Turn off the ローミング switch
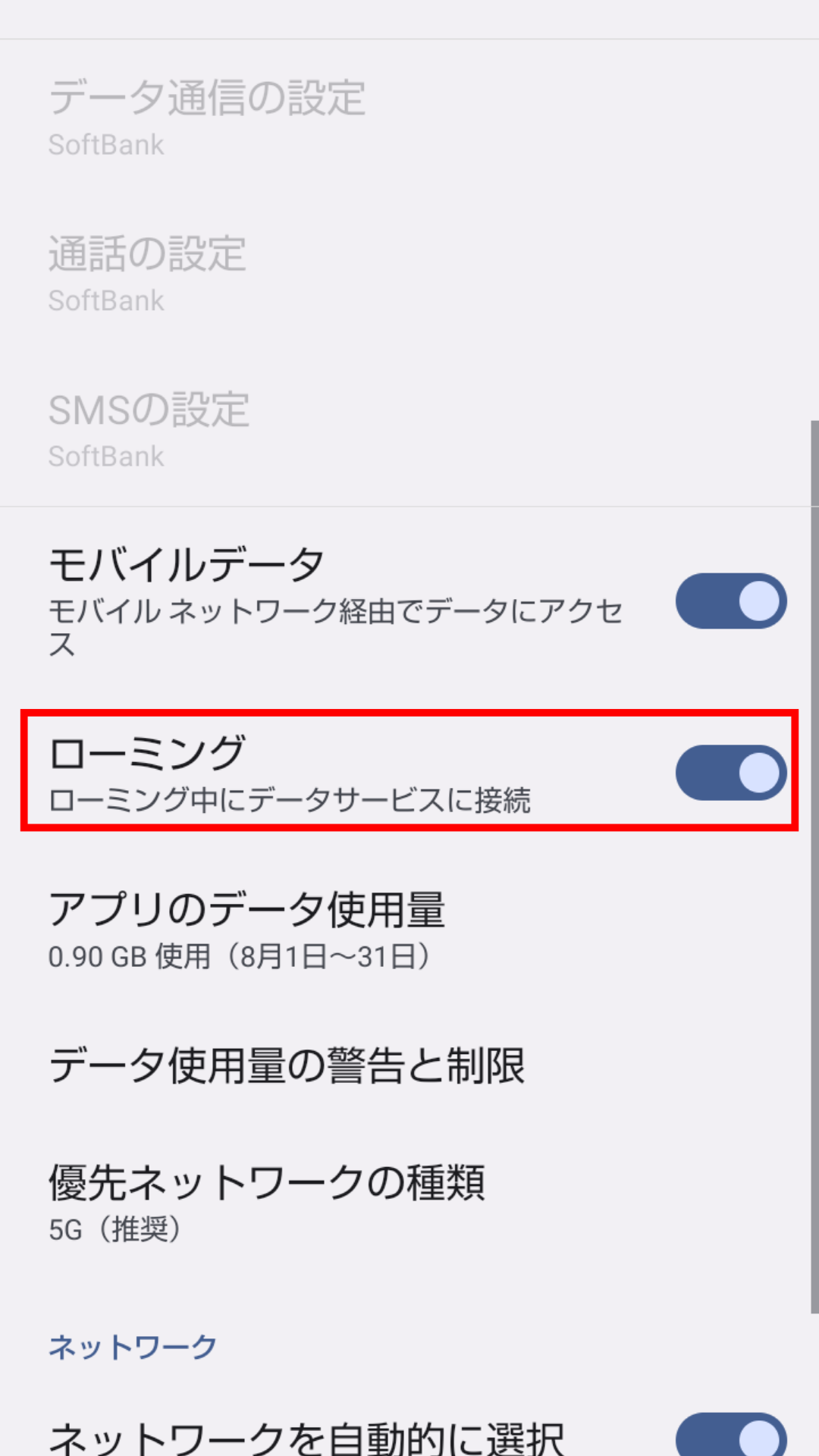 (730, 773)
